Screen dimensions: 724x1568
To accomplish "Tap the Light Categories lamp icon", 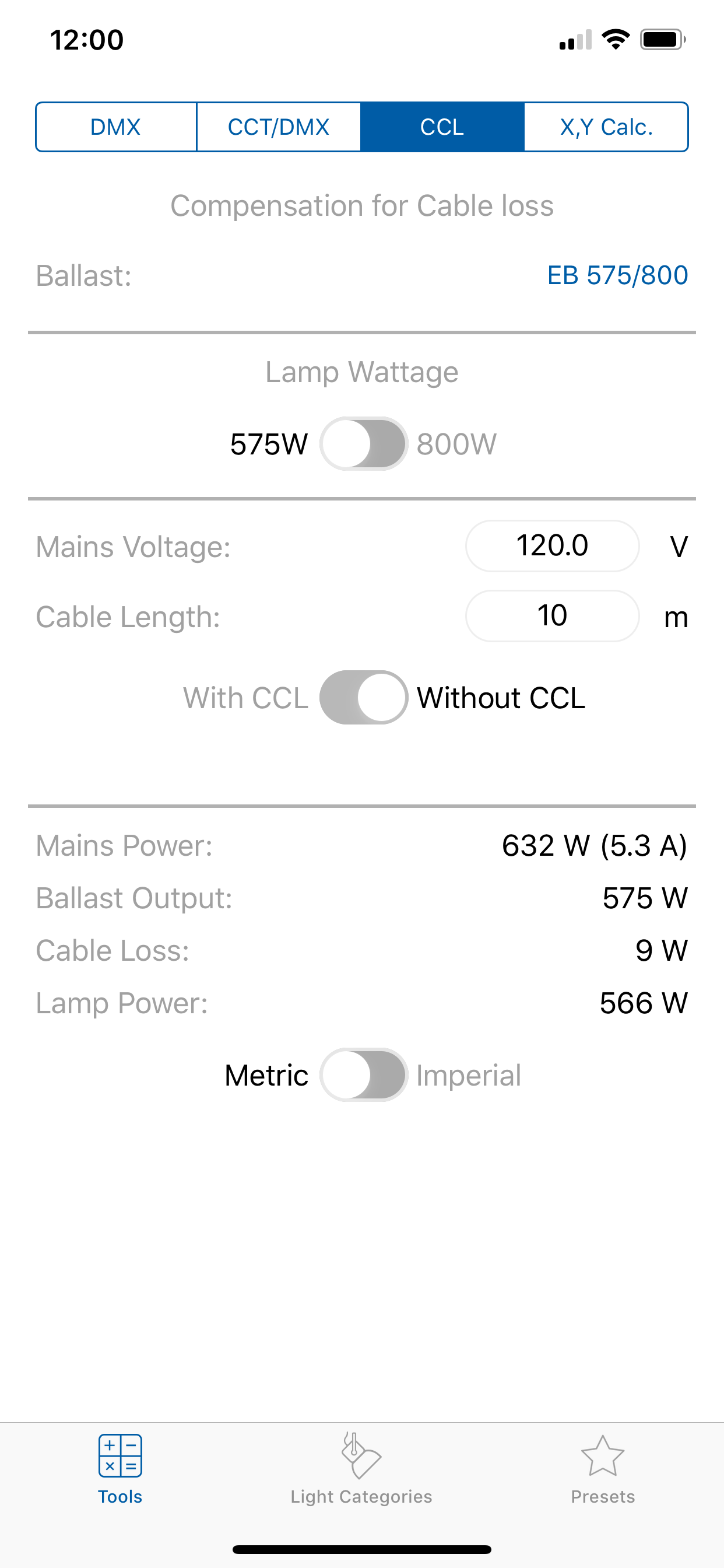I will (x=361, y=1455).
